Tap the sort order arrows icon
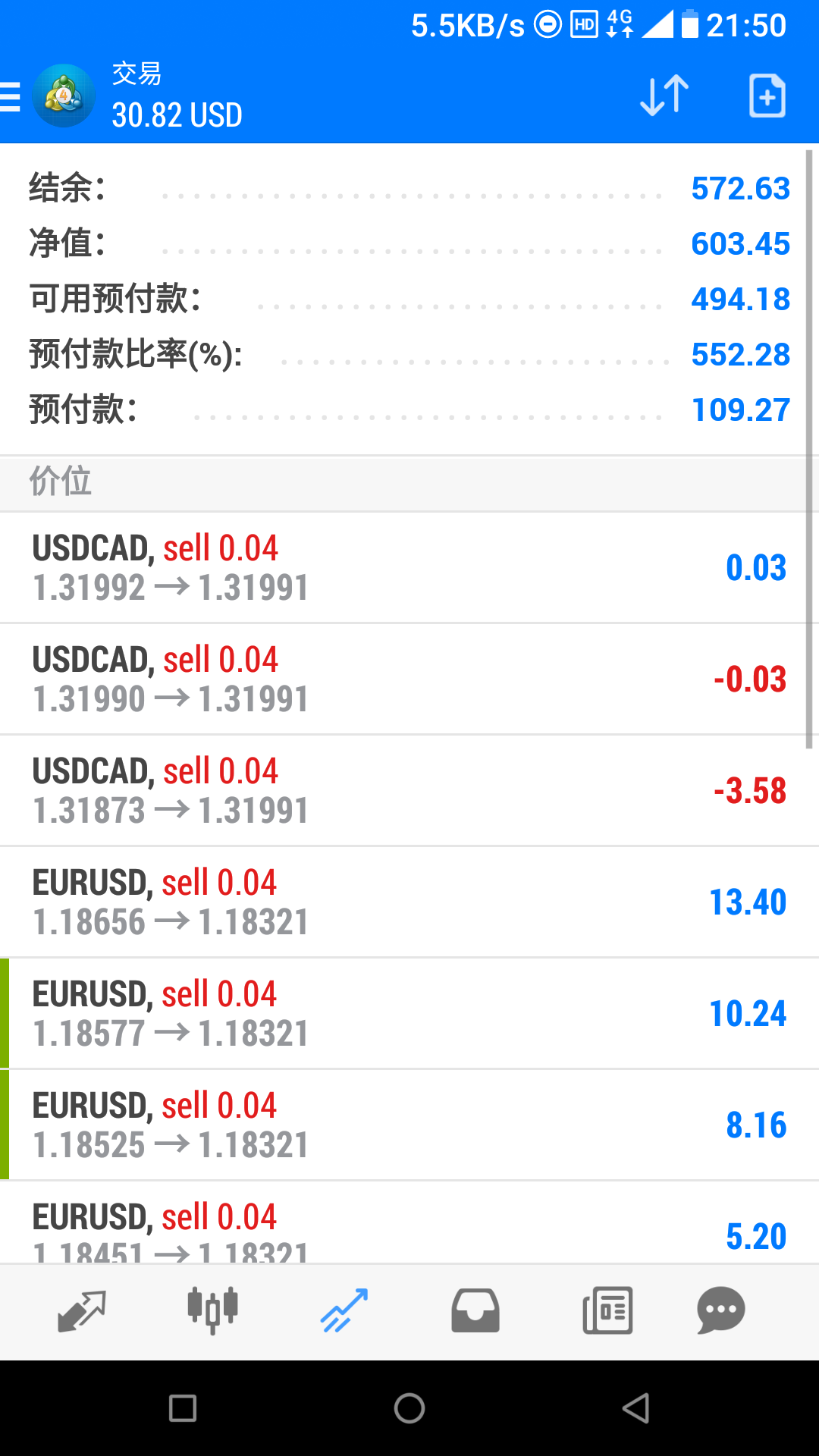 [x=664, y=96]
